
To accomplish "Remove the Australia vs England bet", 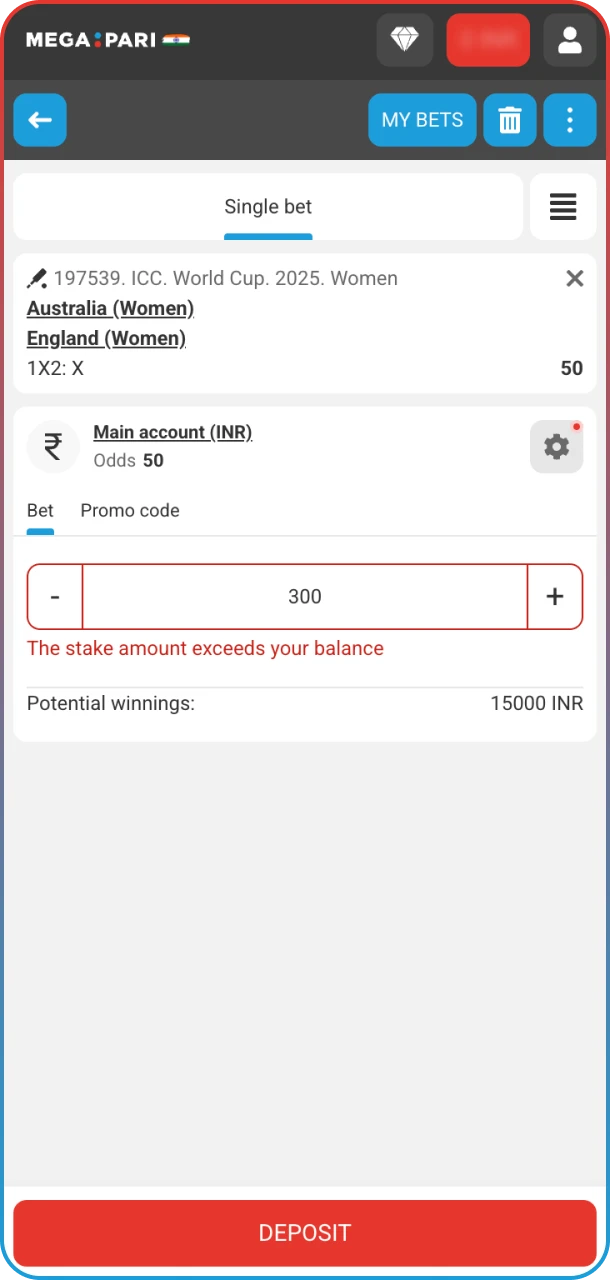I will [574, 279].
